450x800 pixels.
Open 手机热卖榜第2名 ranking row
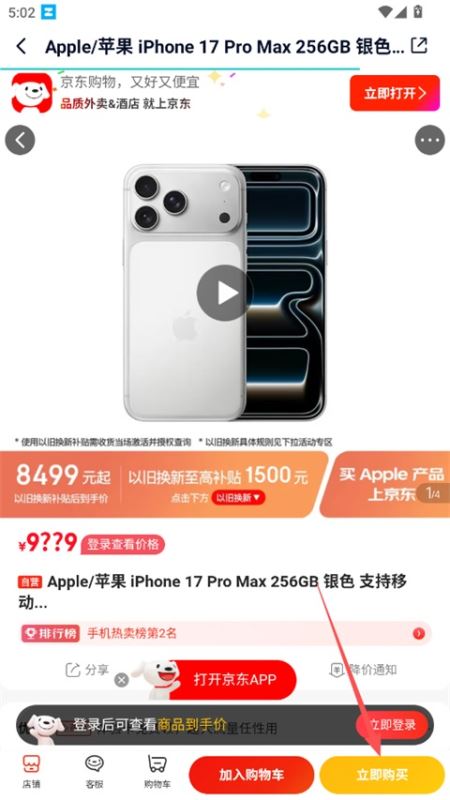click(x=226, y=633)
